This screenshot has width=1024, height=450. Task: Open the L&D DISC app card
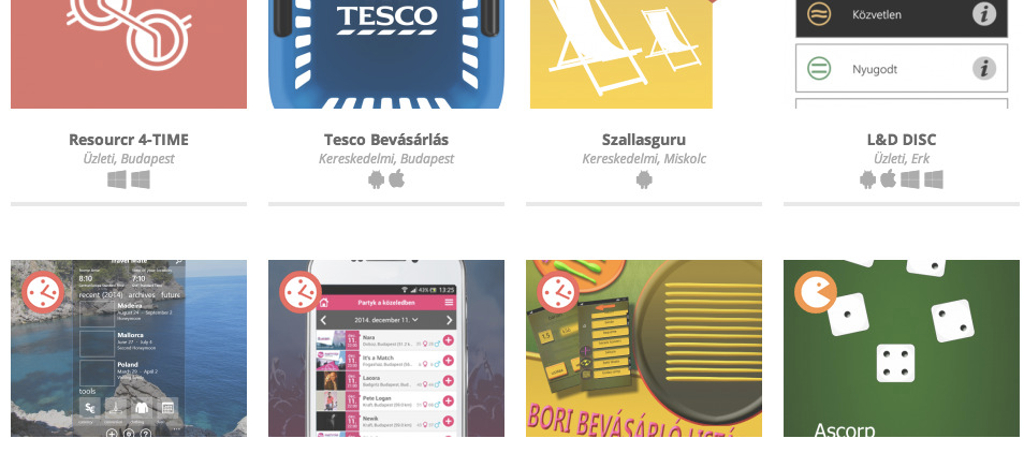pyautogui.click(x=901, y=139)
